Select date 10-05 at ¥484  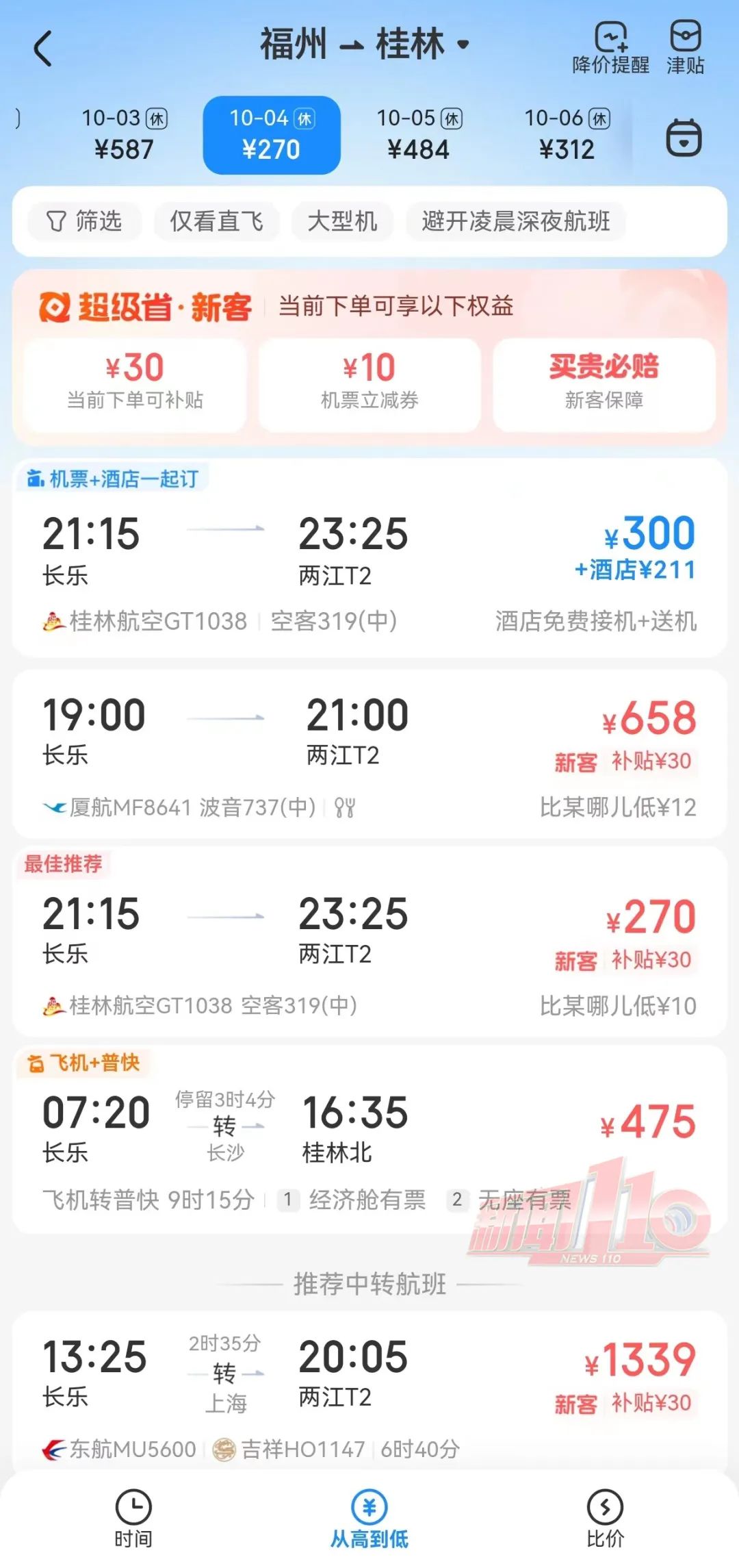(x=419, y=134)
